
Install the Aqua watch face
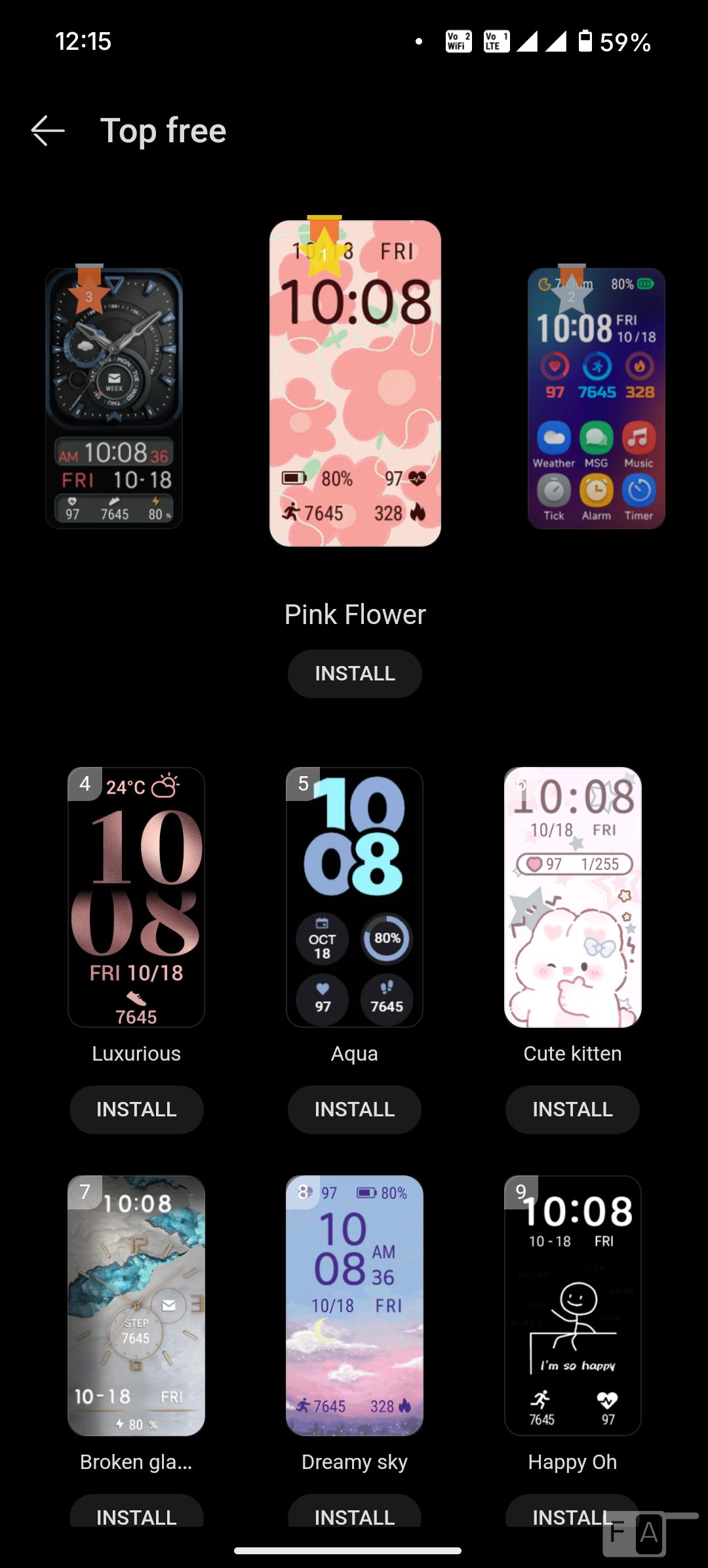[355, 1109]
